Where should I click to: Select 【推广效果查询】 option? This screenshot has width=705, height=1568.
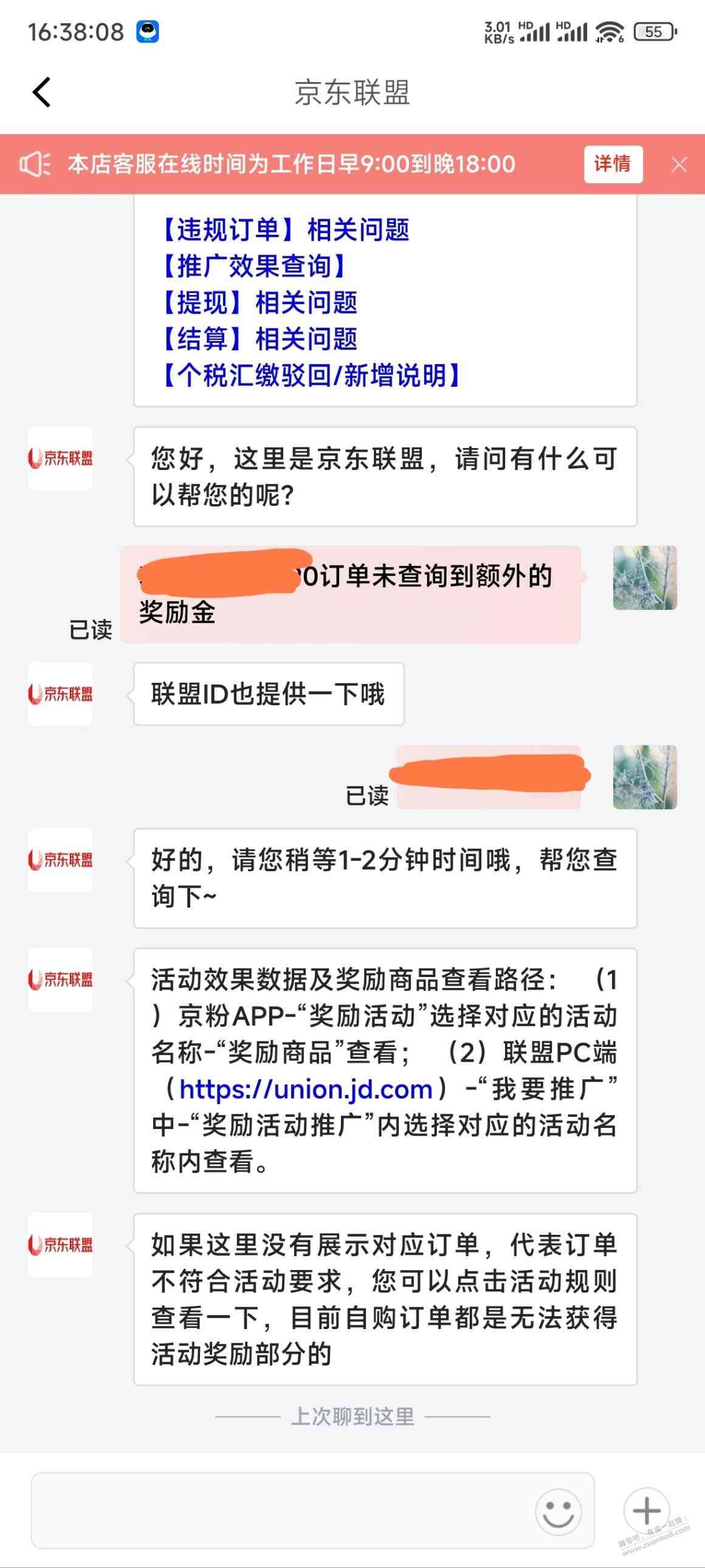tap(253, 266)
